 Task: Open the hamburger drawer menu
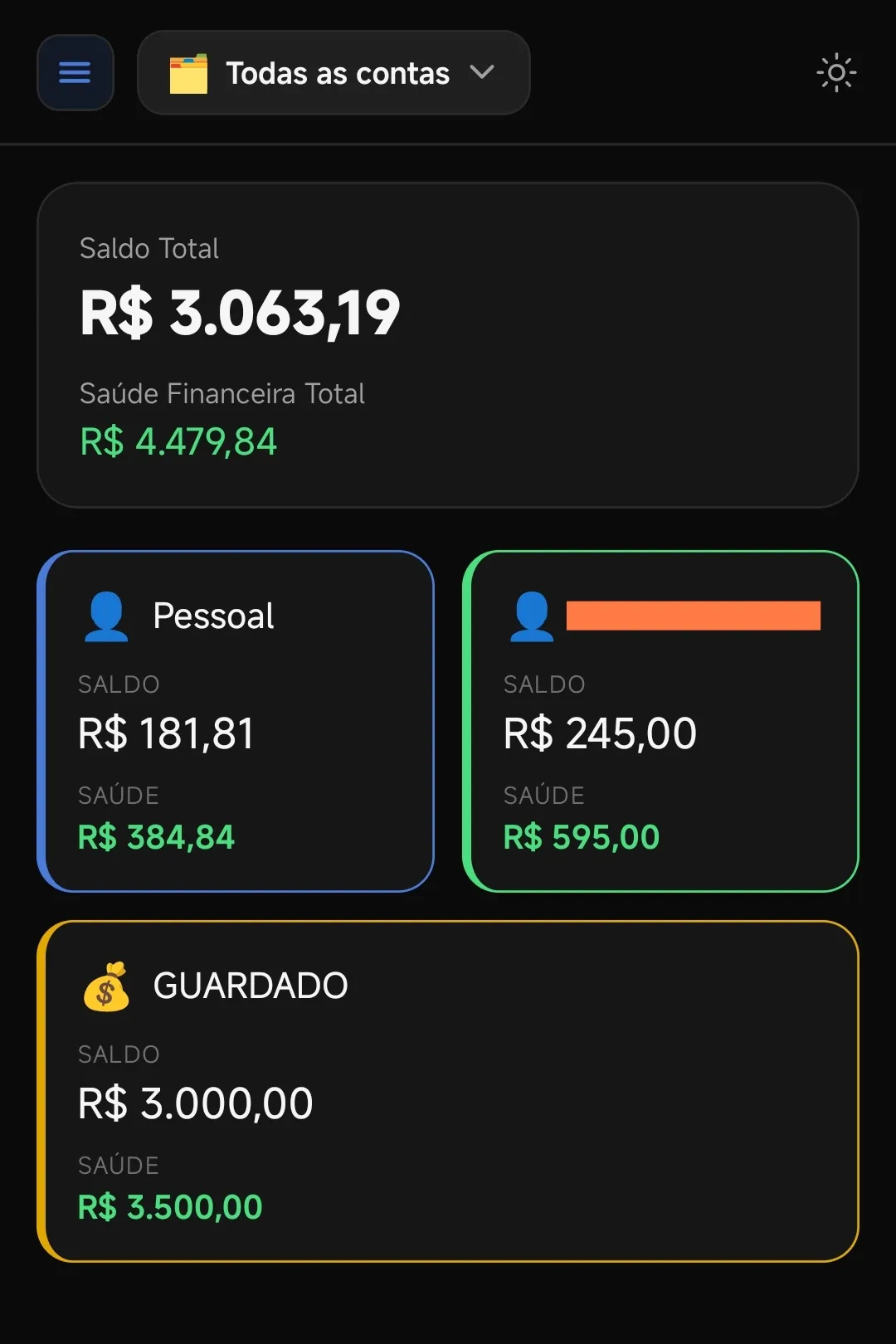click(75, 73)
